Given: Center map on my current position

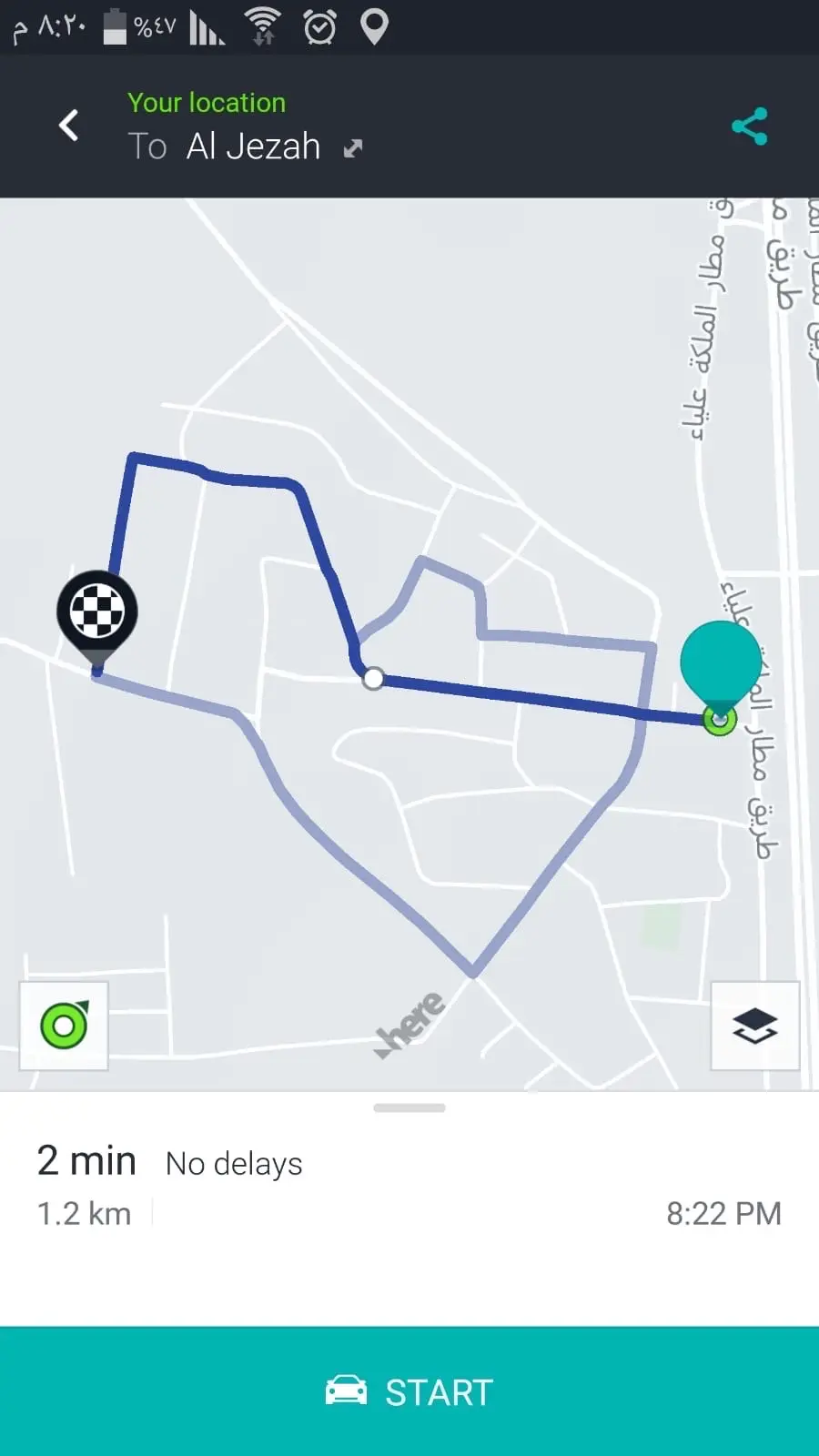Looking at the screenshot, I should tap(64, 1026).
